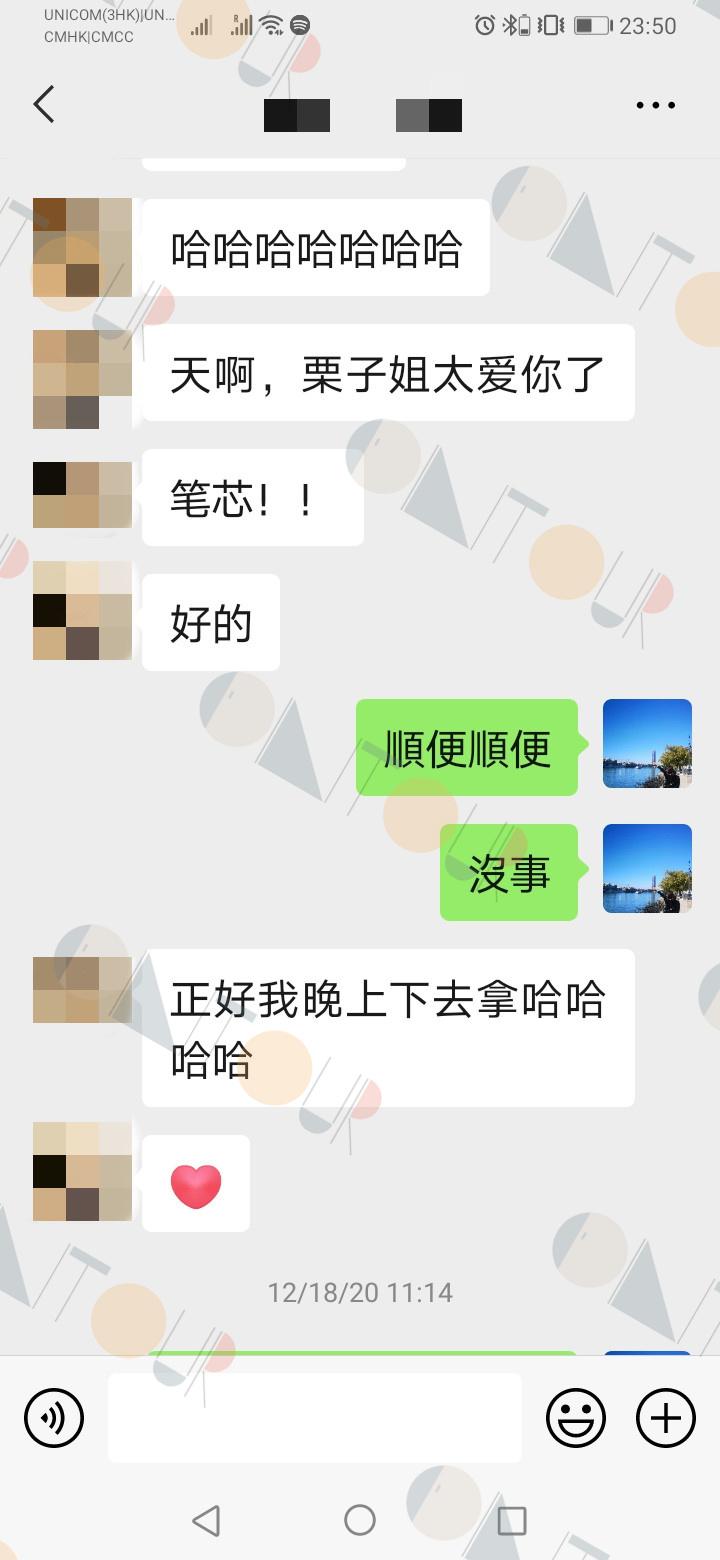The image size is (720, 1560).
Task: Open avatar next to 天啊，栗子姐太爱你了
Action: tap(83, 379)
